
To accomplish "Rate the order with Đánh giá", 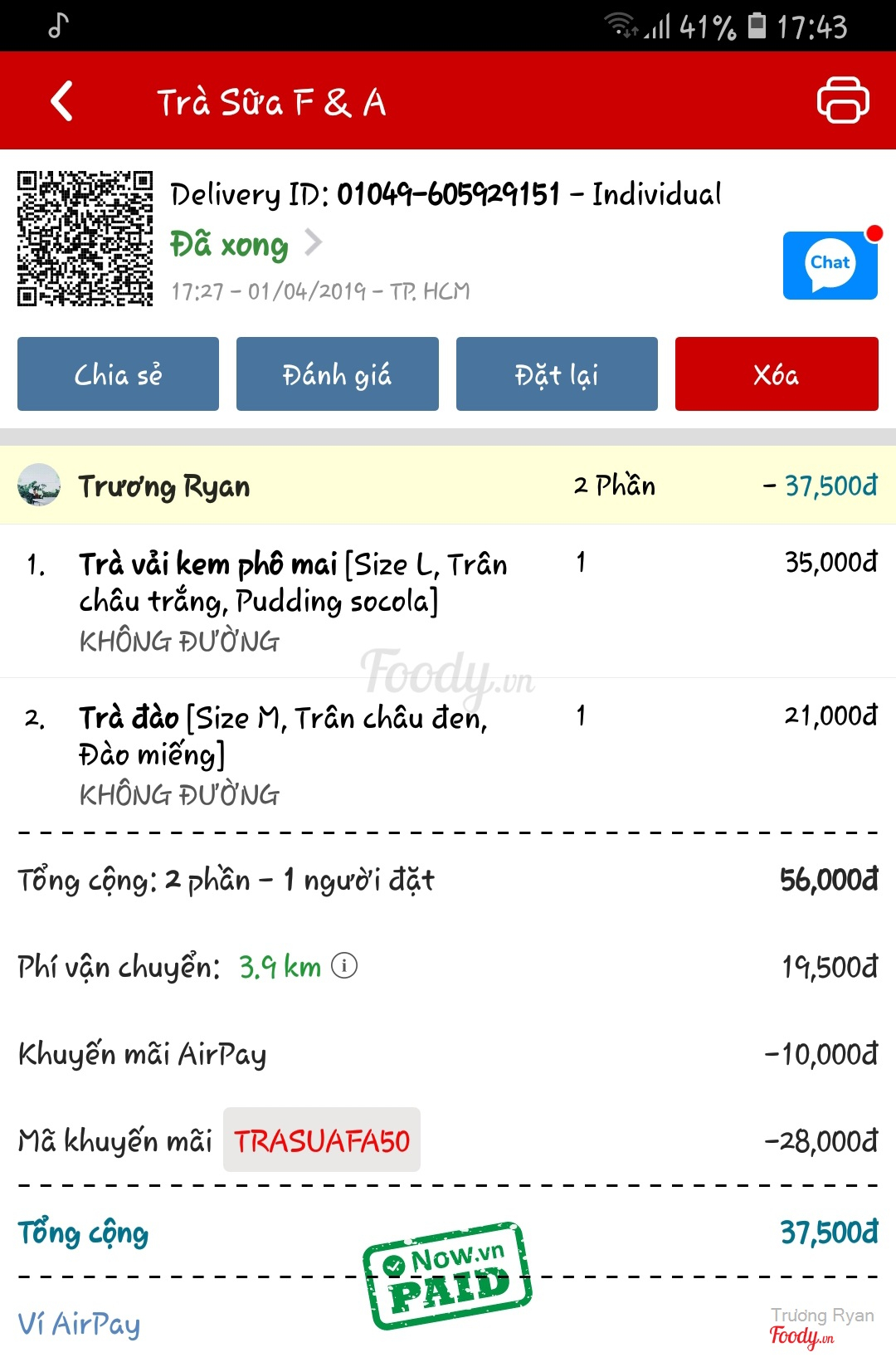I will (x=337, y=374).
